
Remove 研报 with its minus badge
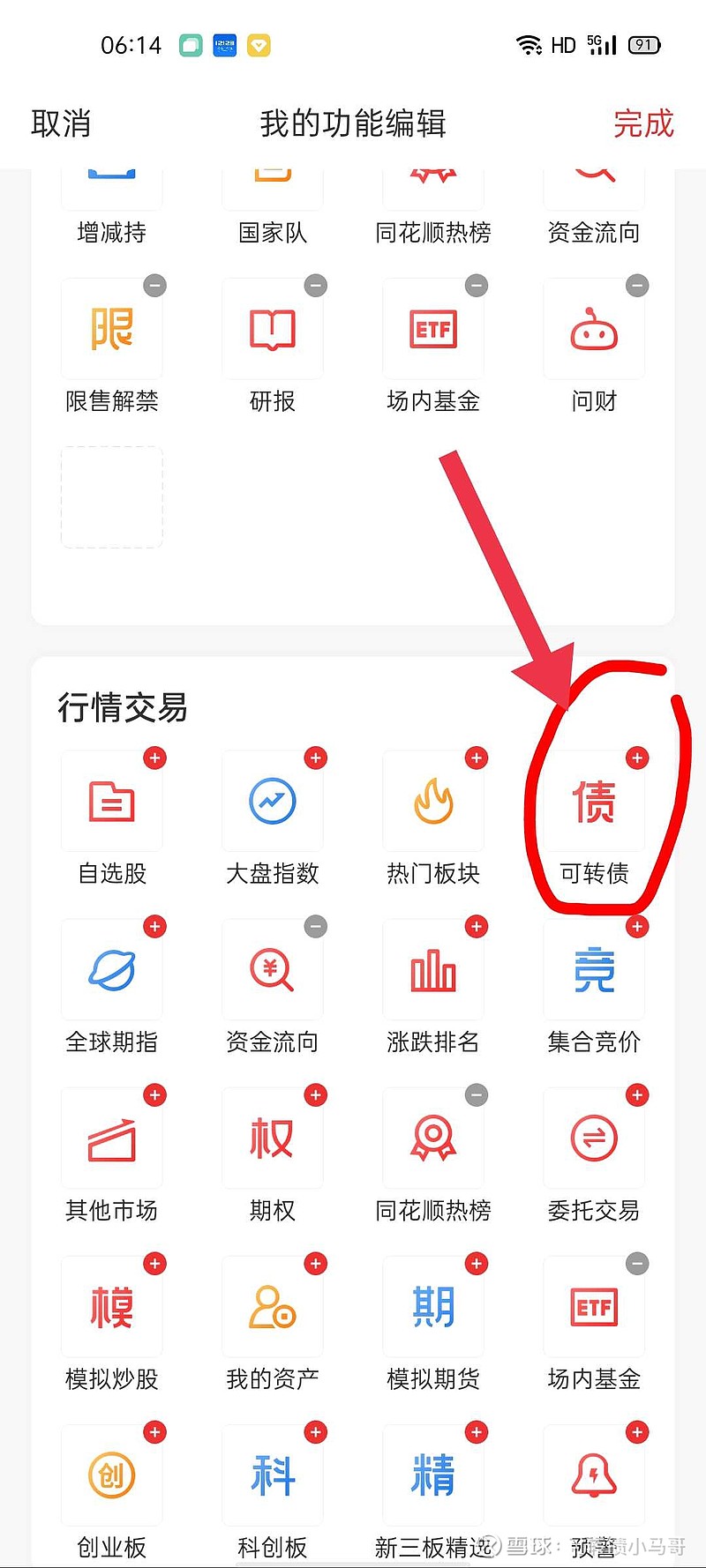pos(316,286)
